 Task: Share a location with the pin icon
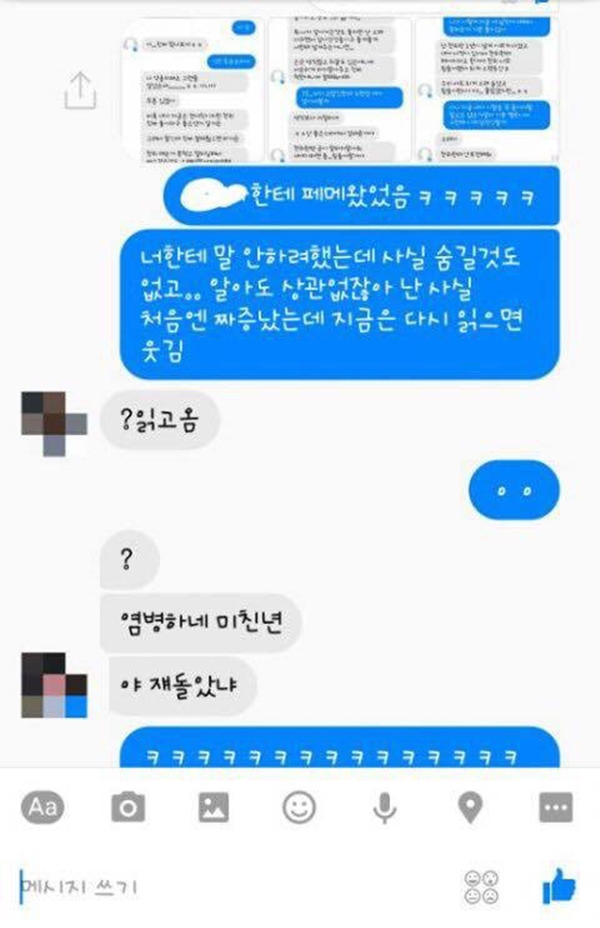click(x=470, y=806)
